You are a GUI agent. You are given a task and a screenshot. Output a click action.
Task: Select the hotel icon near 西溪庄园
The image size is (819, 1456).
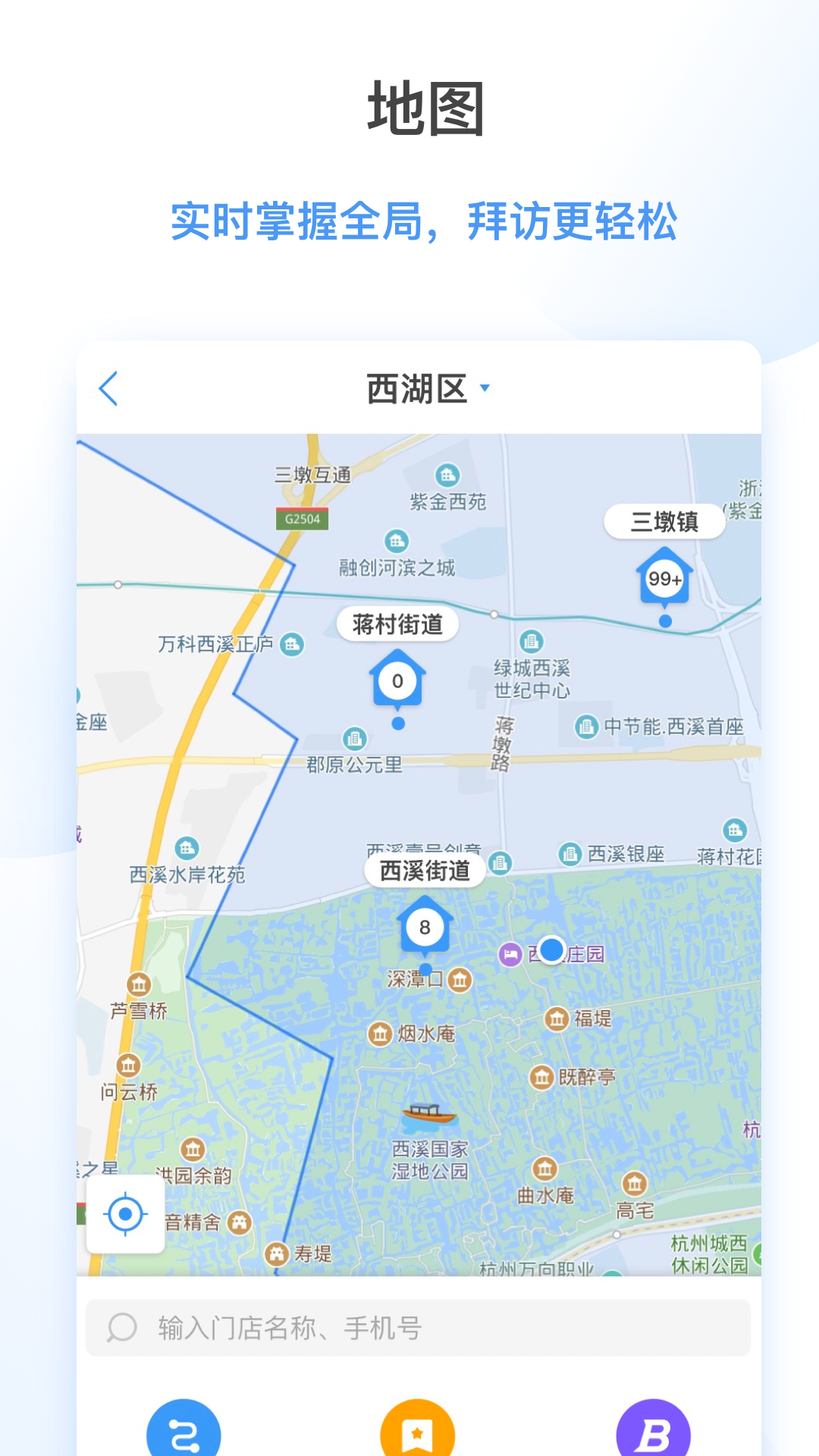(509, 955)
